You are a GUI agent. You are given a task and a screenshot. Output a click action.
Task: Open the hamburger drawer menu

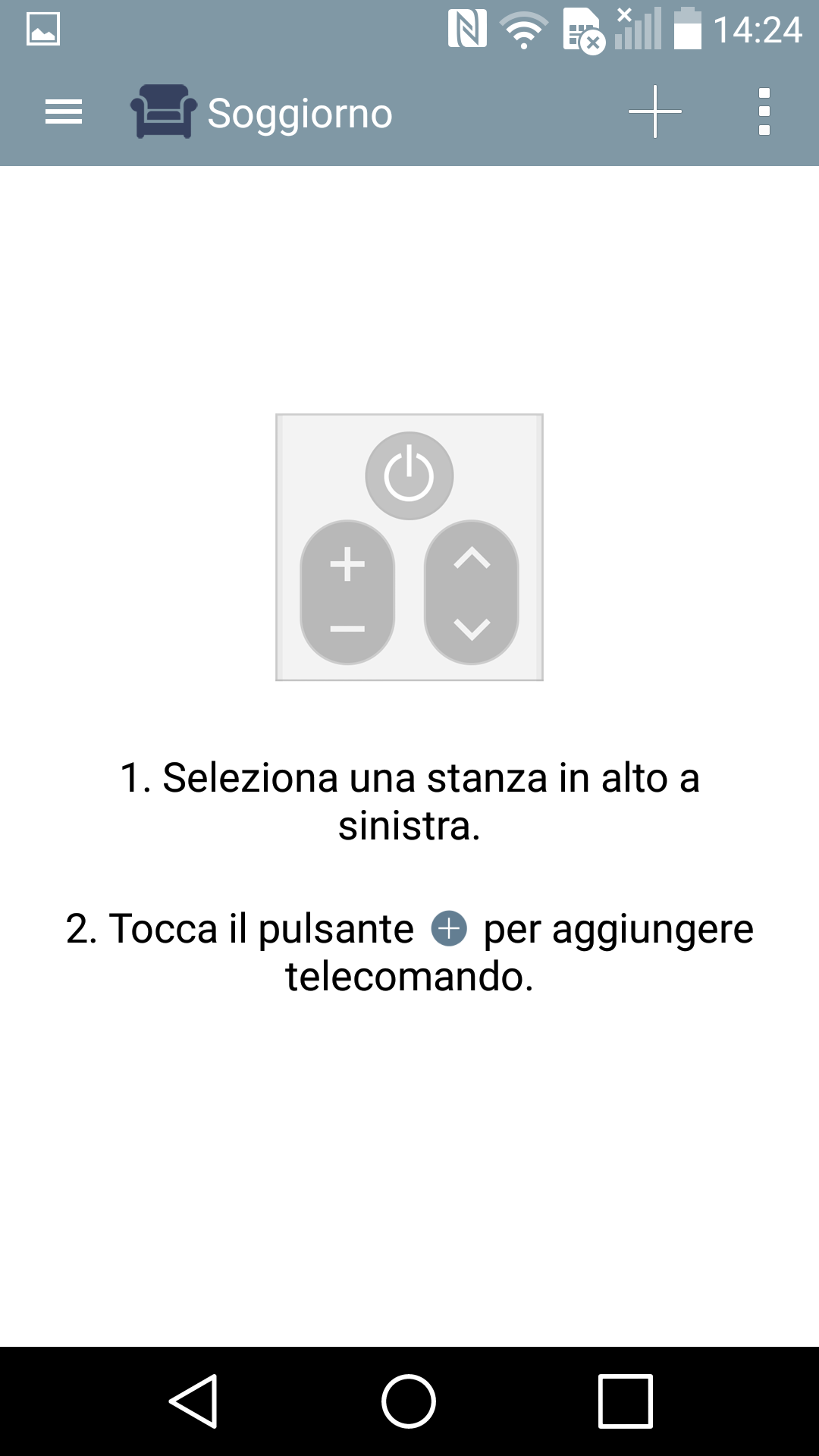[64, 112]
